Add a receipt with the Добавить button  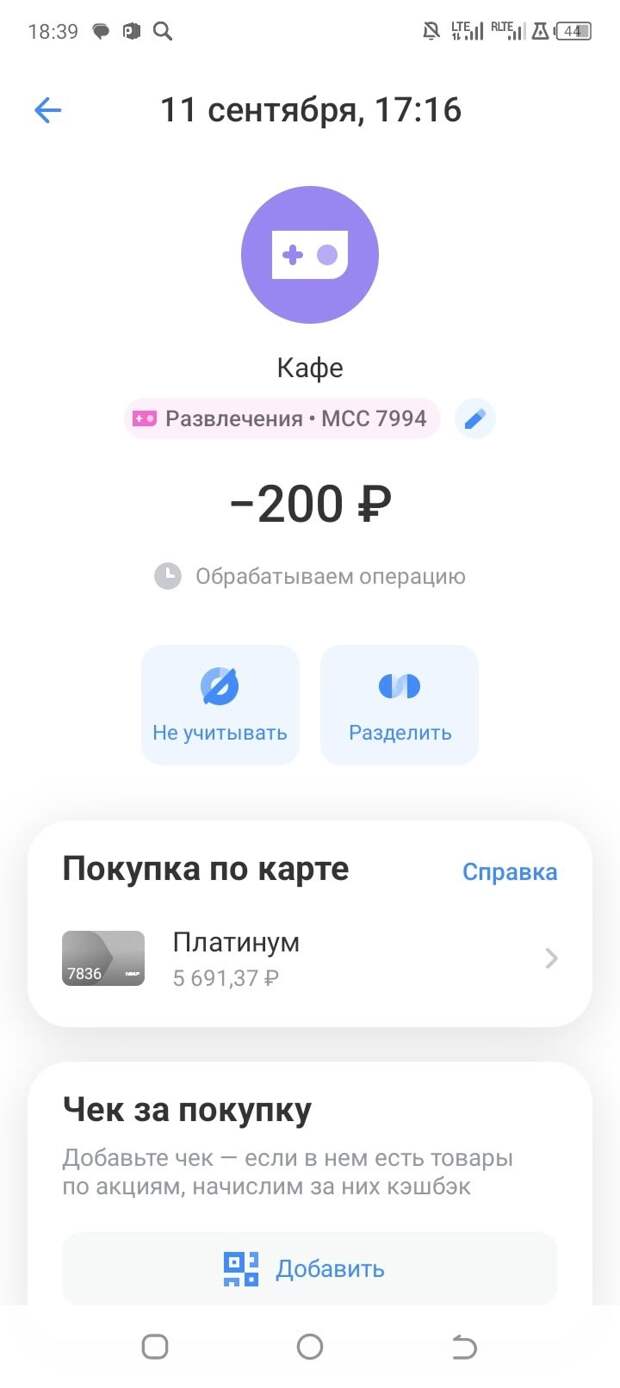310,1269
